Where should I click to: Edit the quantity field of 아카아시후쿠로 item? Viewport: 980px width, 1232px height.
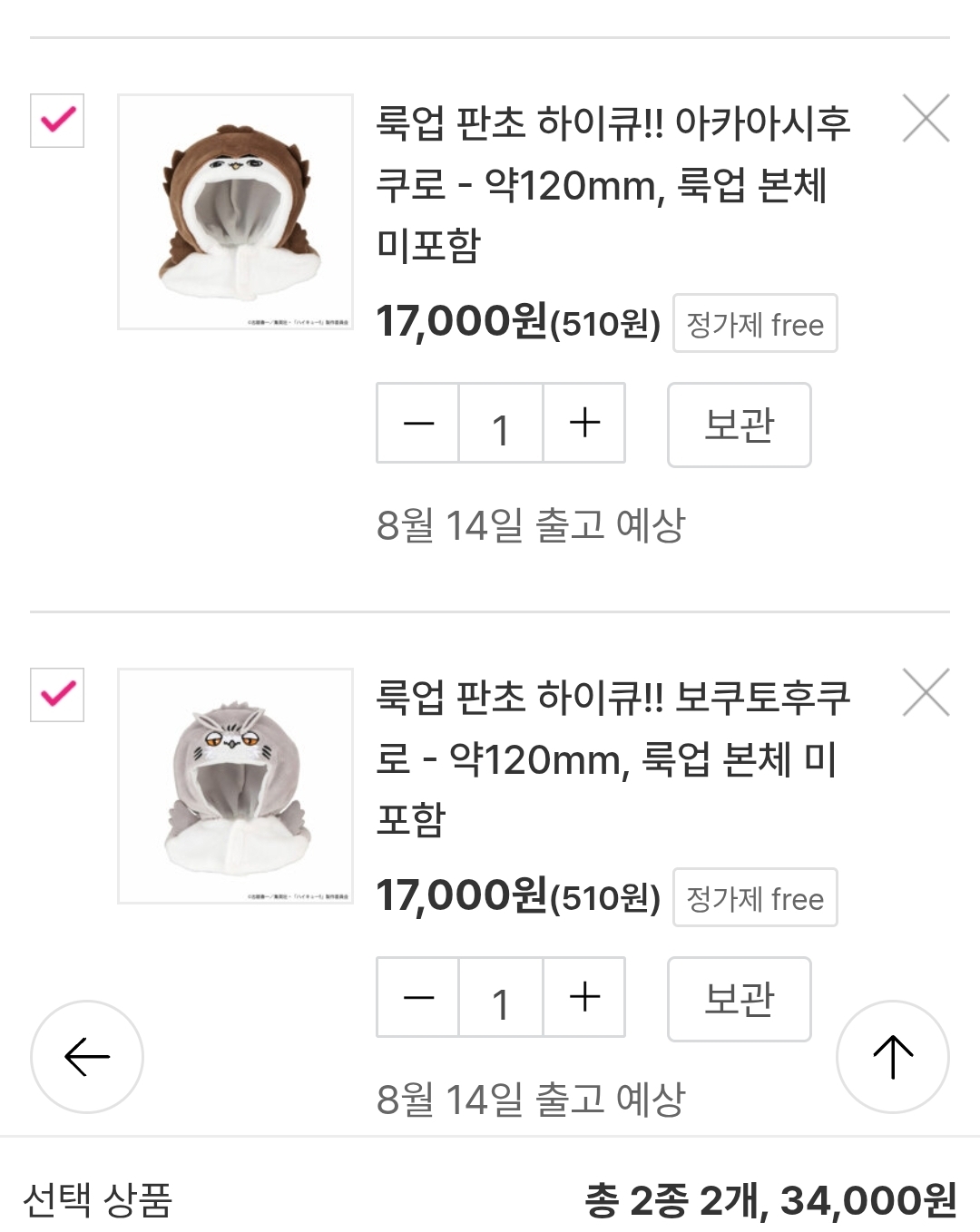pyautogui.click(x=501, y=424)
